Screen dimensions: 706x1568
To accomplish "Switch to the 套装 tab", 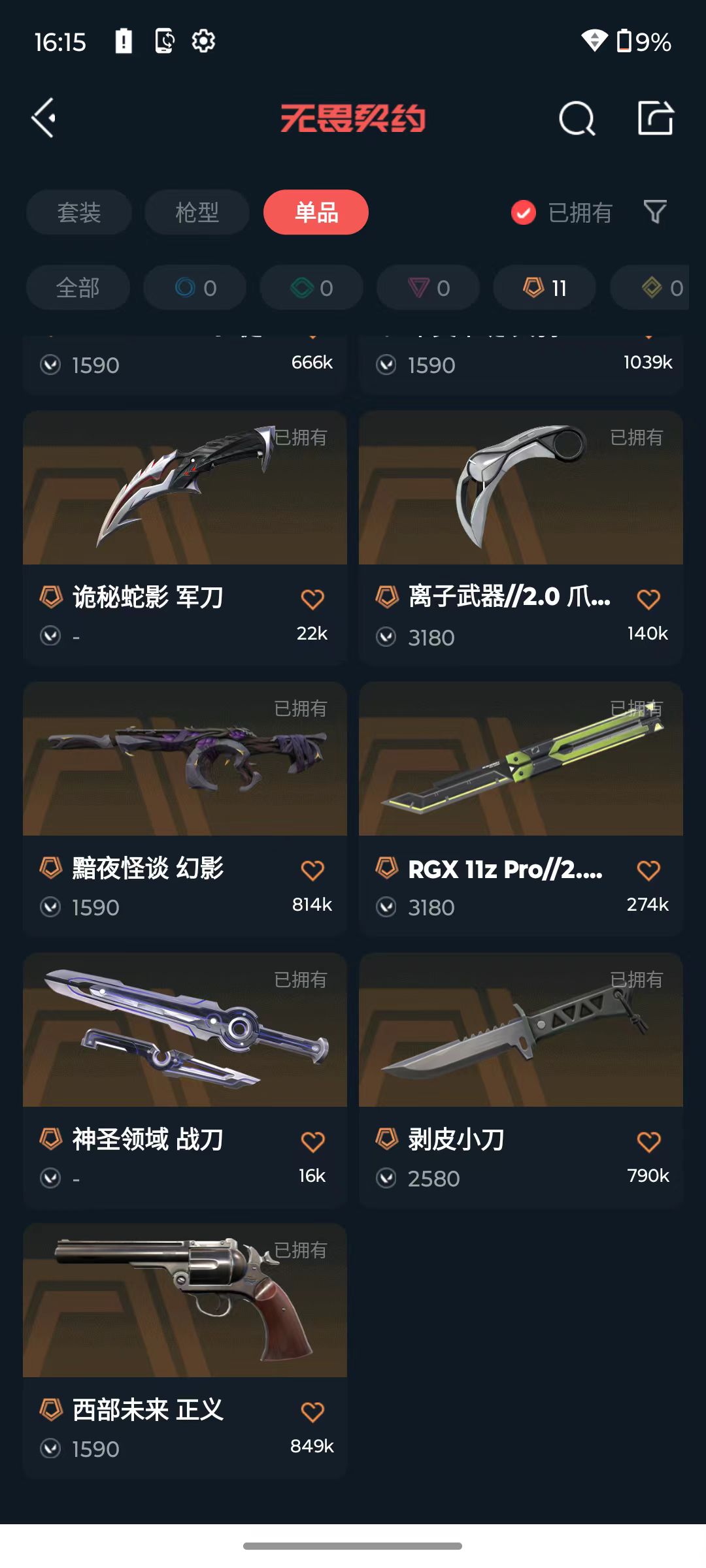I will 79,212.
